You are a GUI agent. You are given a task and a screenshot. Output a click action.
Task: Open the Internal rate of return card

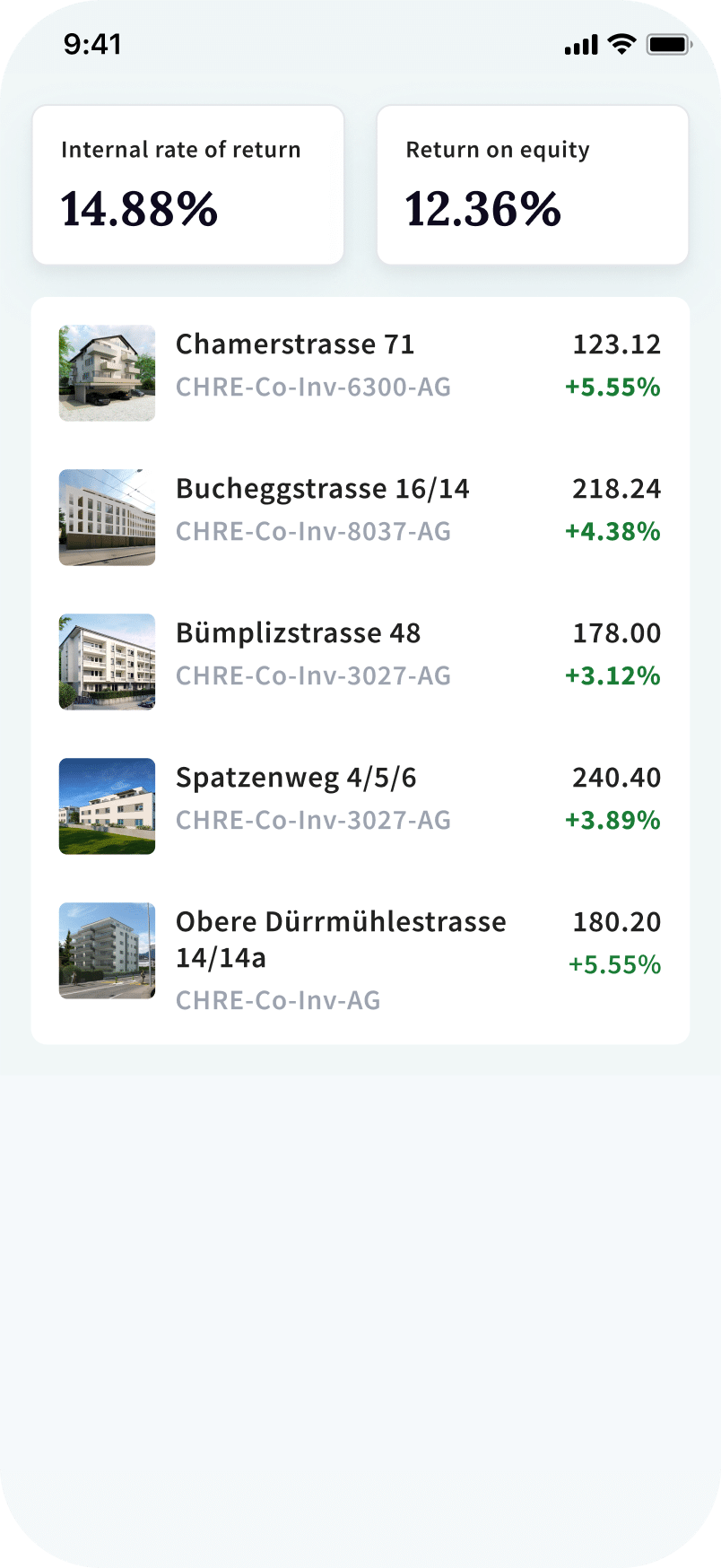(188, 185)
